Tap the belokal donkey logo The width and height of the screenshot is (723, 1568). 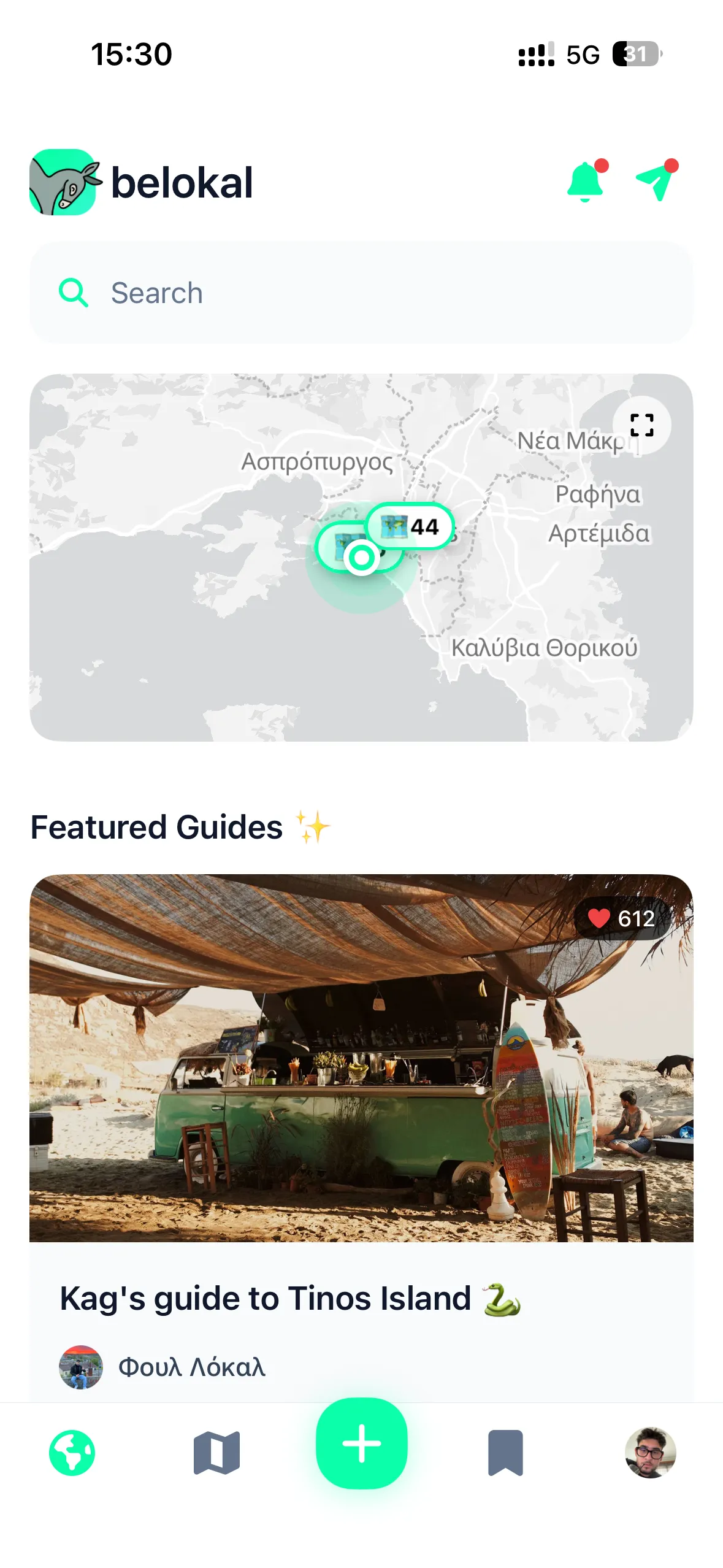click(x=63, y=181)
